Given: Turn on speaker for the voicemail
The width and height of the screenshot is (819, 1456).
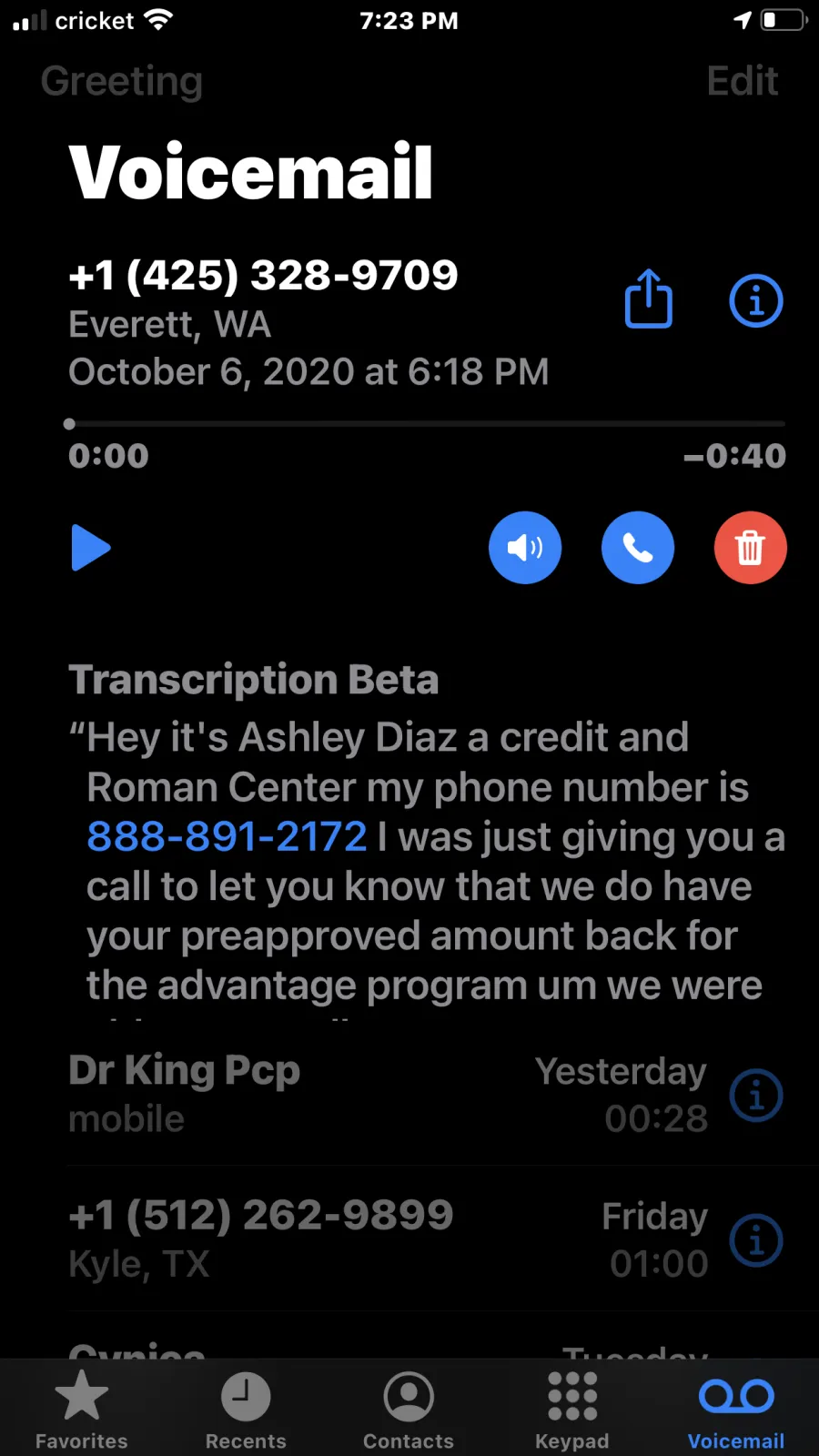Looking at the screenshot, I should click(x=525, y=548).
